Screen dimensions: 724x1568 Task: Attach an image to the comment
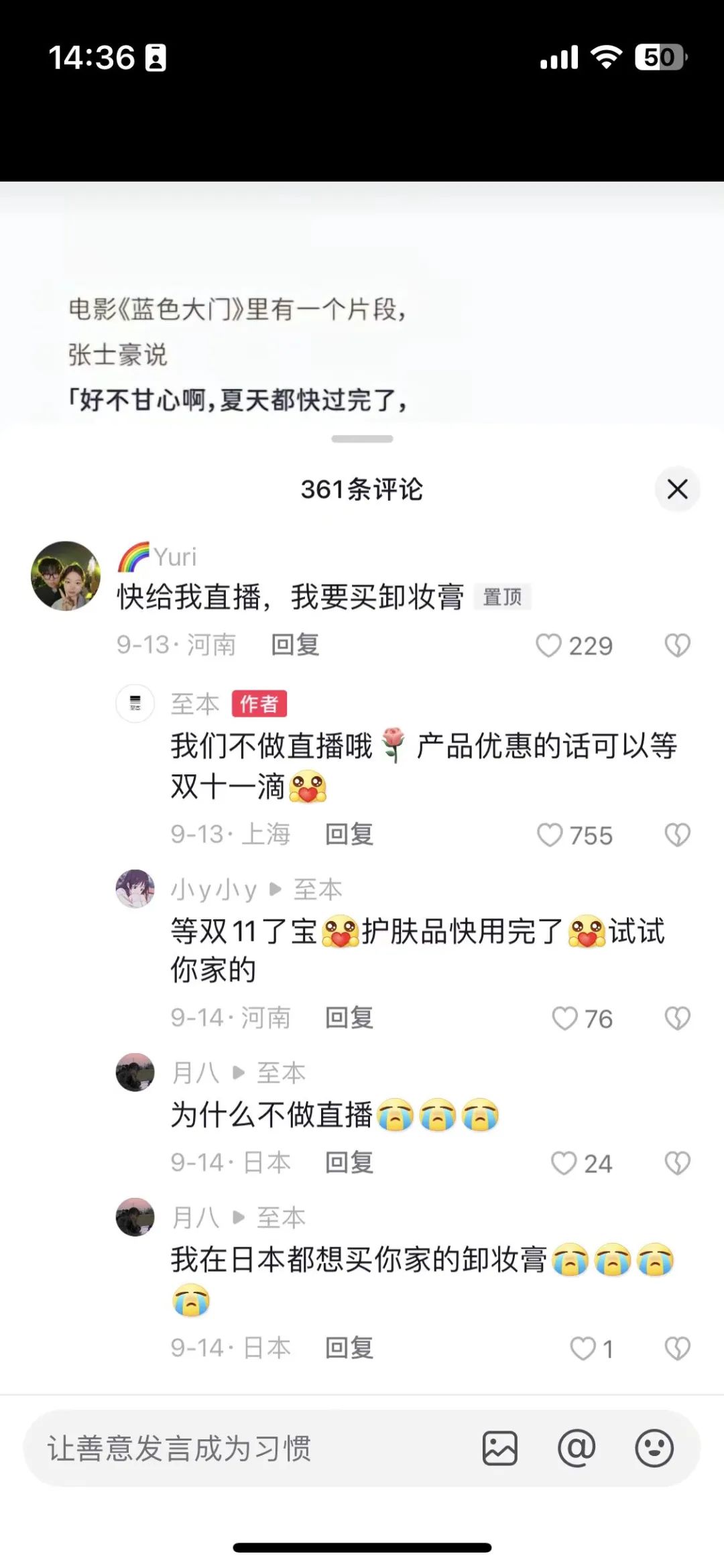[x=500, y=1449]
